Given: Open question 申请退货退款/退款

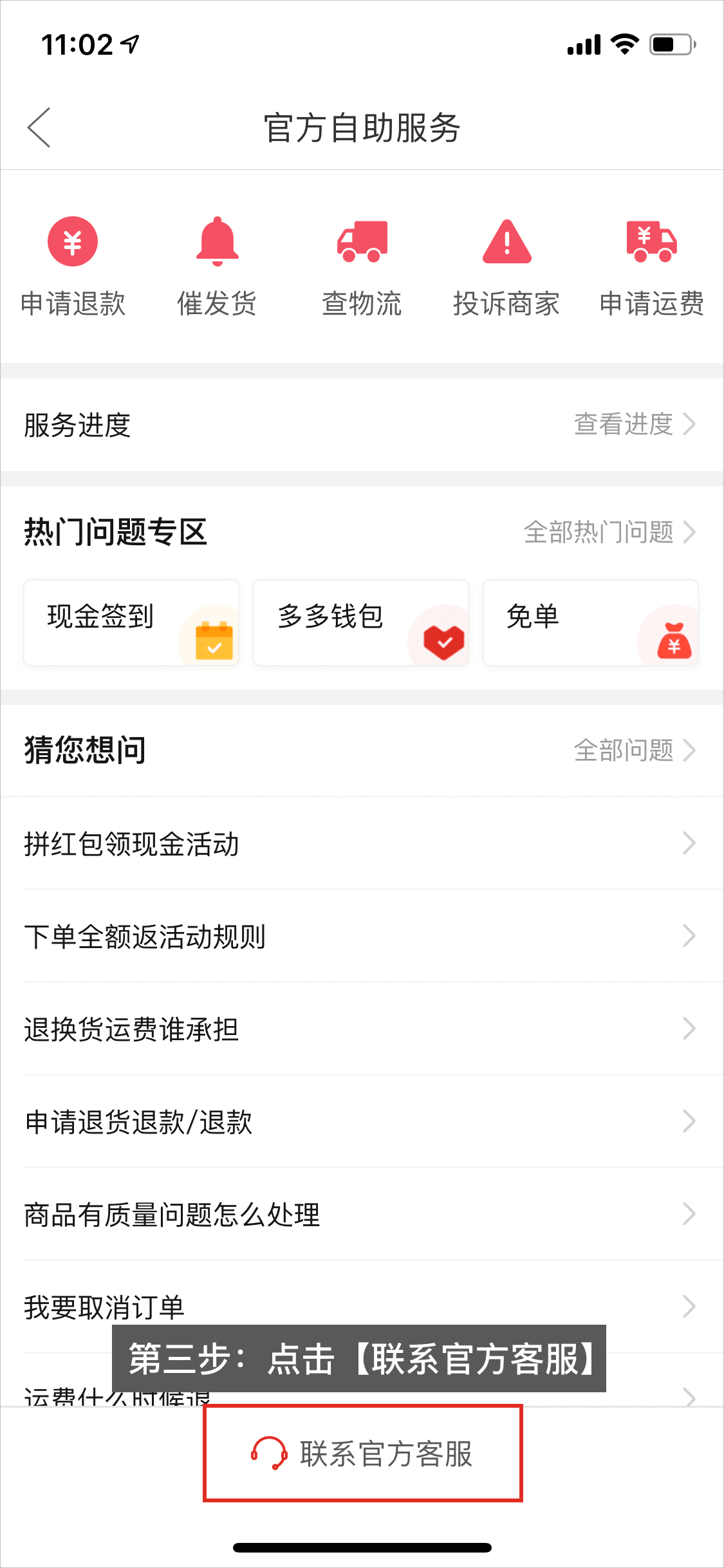Looking at the screenshot, I should pos(362,1122).
